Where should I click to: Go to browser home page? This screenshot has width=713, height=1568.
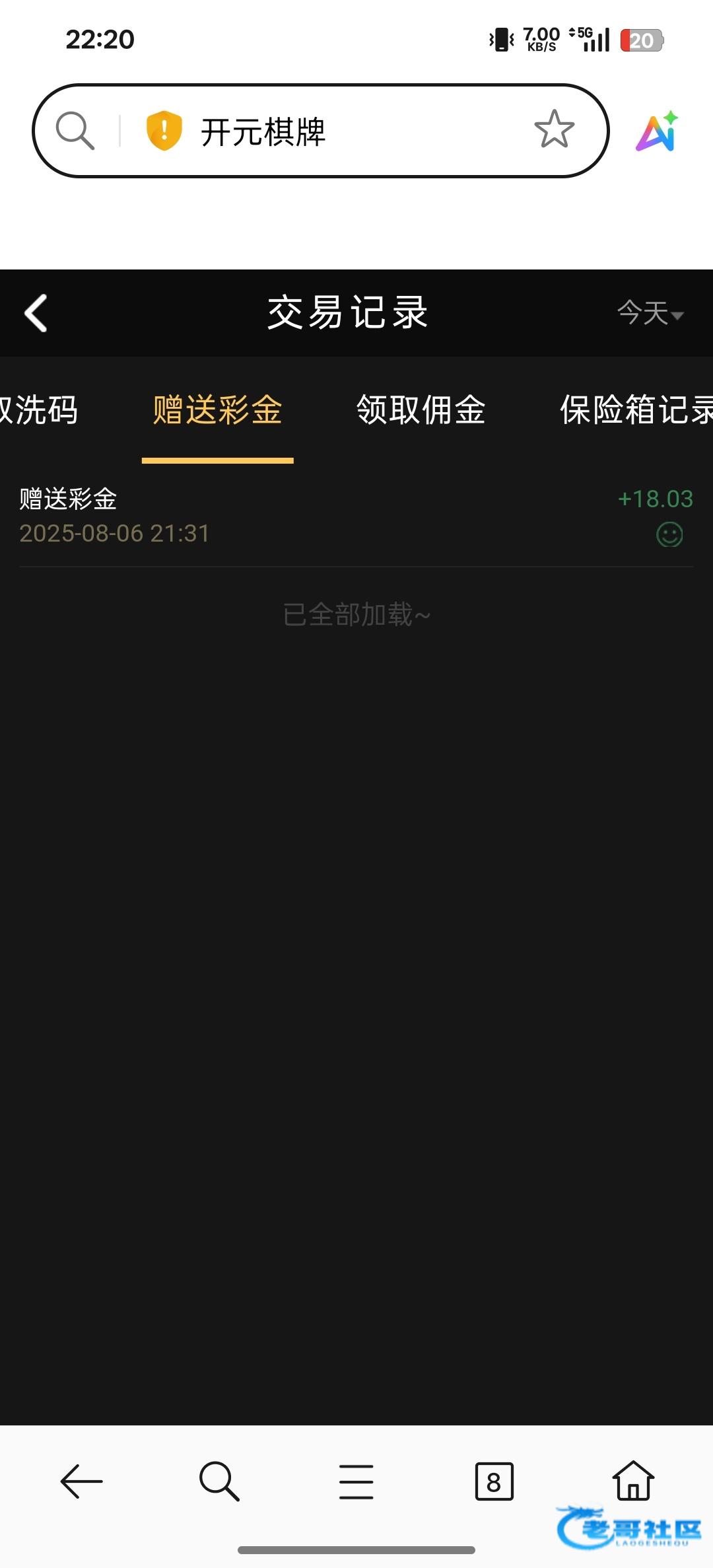tap(633, 1480)
